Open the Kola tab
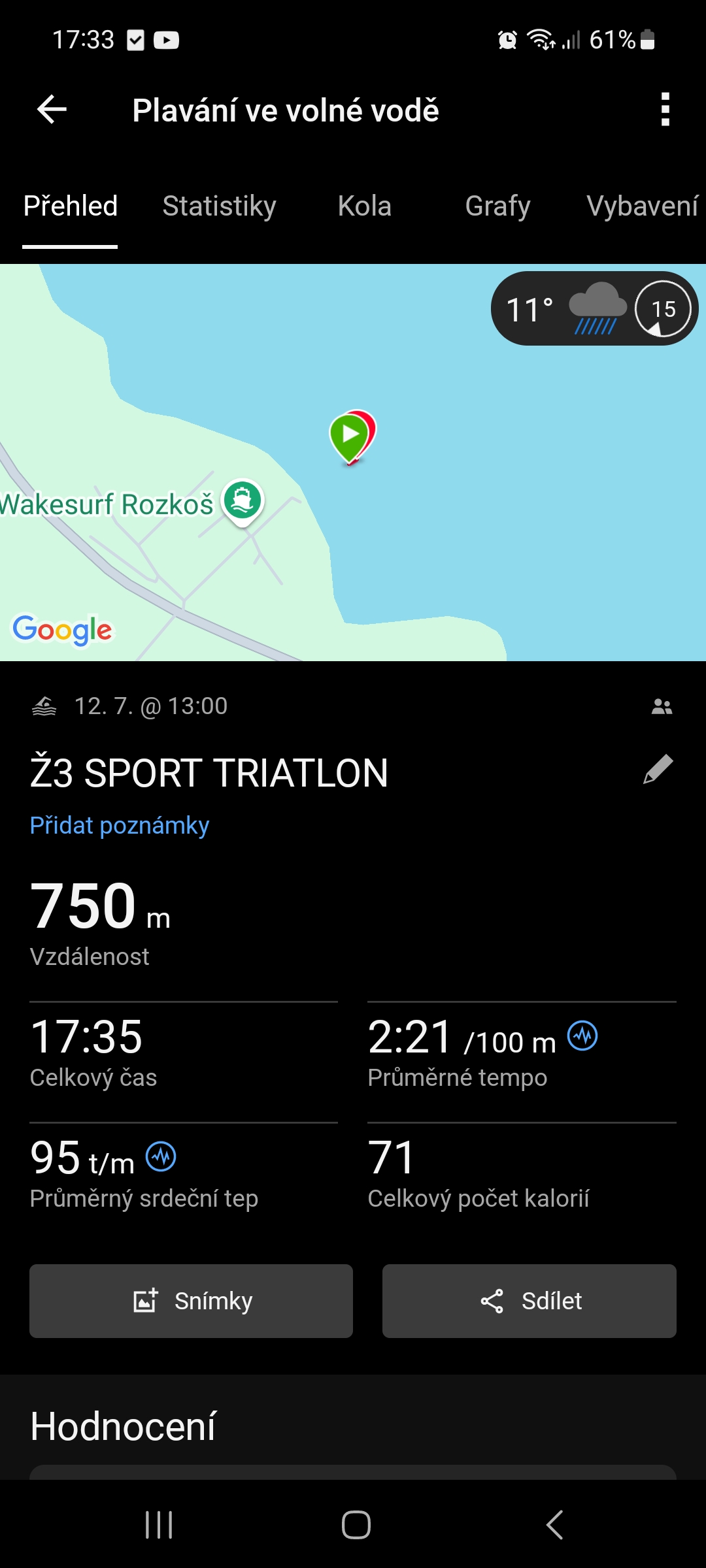 coord(364,206)
